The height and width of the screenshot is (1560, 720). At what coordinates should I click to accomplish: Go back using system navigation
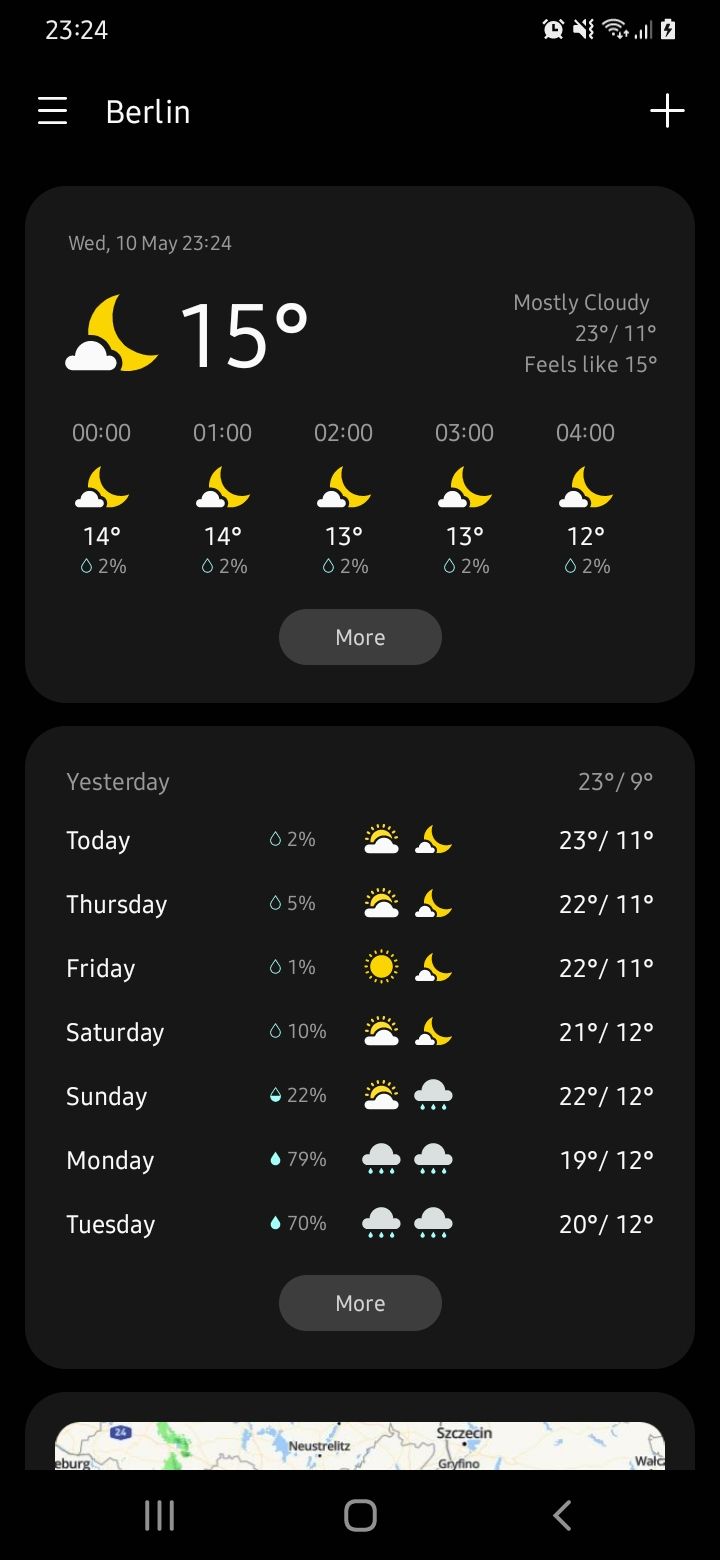(562, 1515)
